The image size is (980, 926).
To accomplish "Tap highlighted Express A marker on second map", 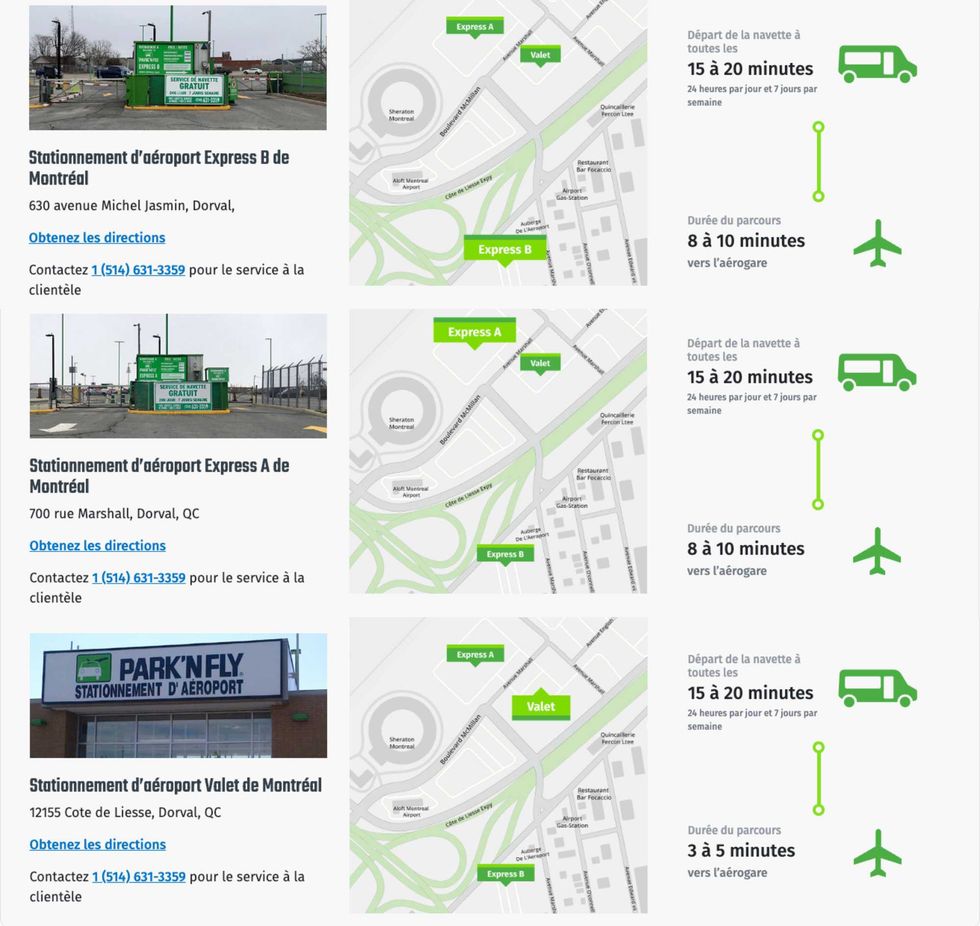I will [474, 332].
